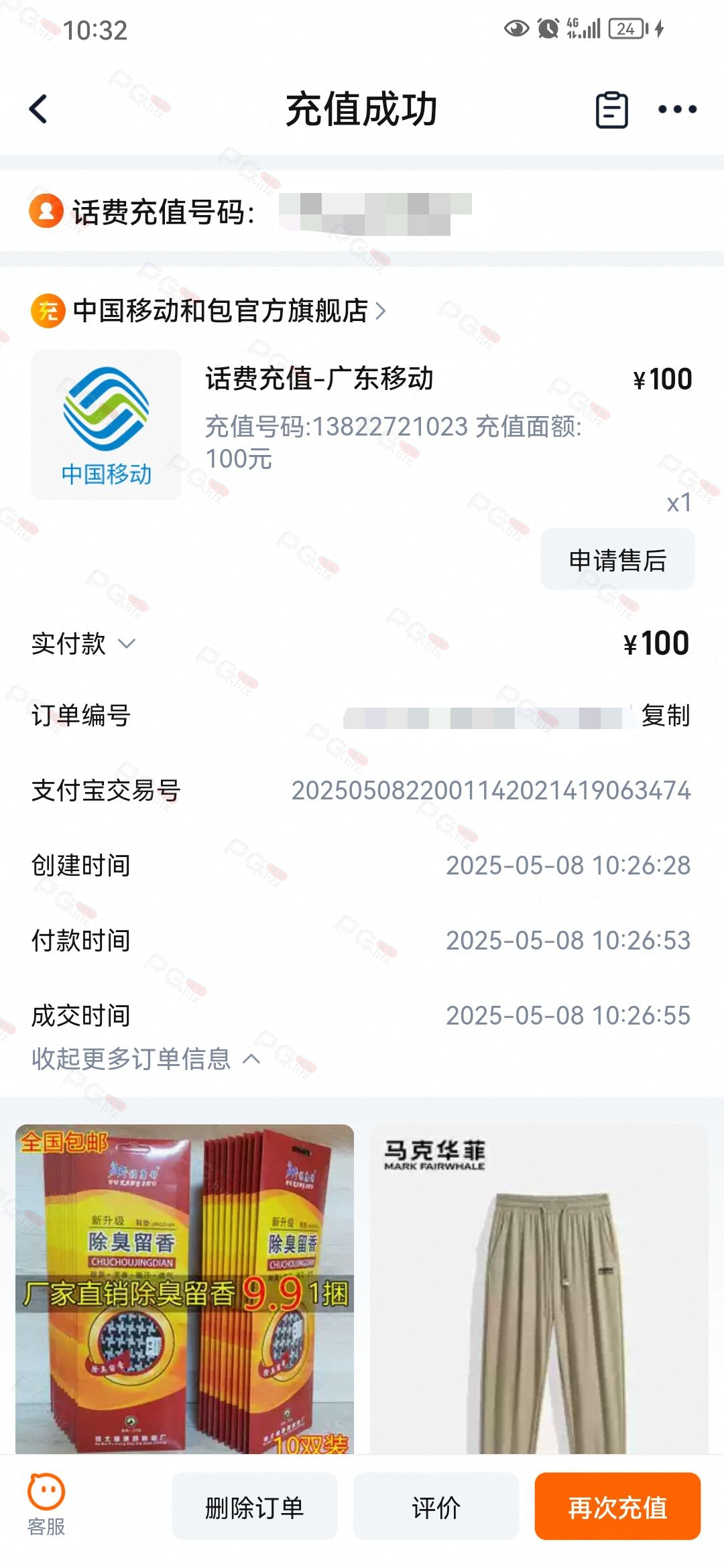The image size is (724, 1568).
Task: Expand the 实付款 breakdown
Action: [84, 644]
